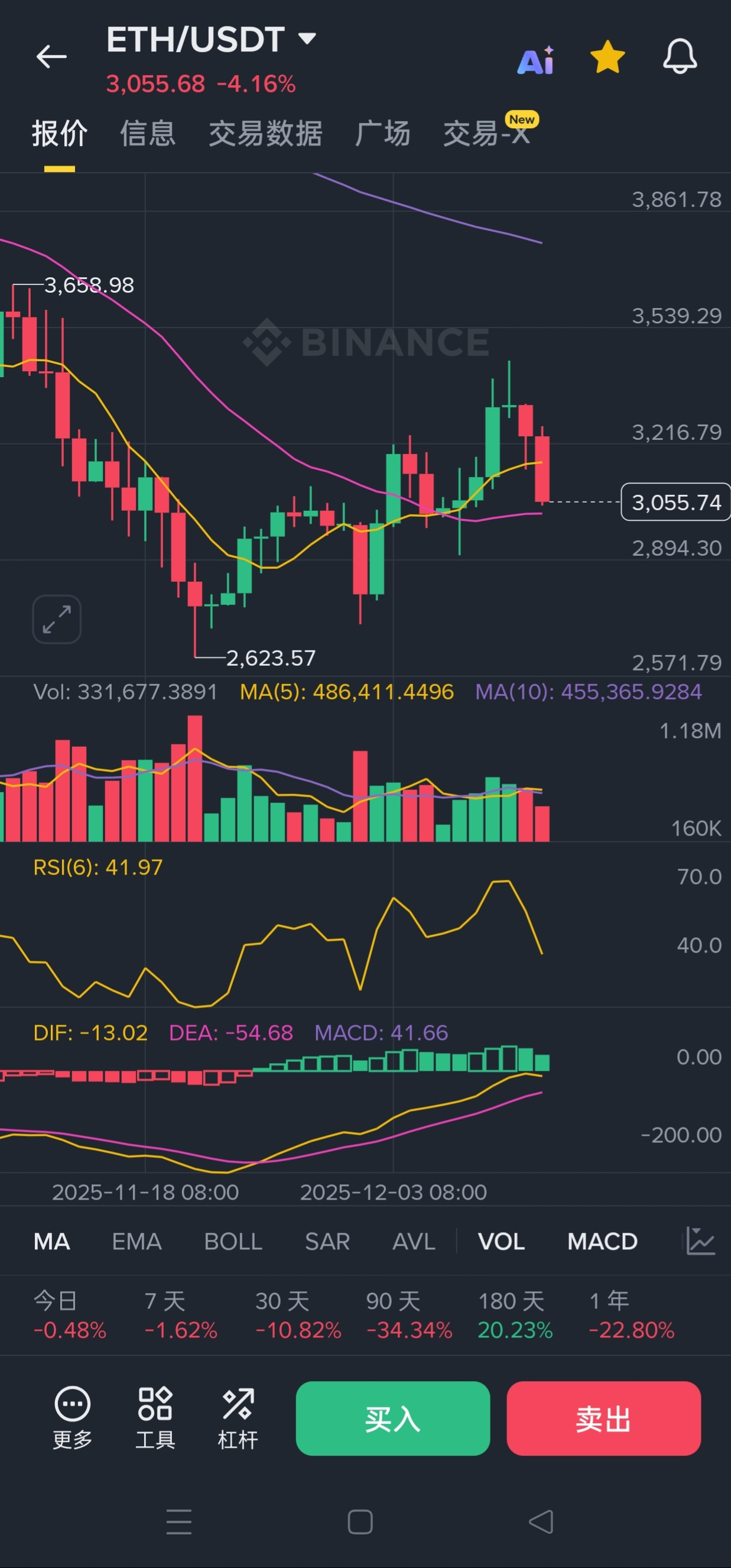Tap the 卖出 sell button
The width and height of the screenshot is (731, 1568).
(603, 1418)
